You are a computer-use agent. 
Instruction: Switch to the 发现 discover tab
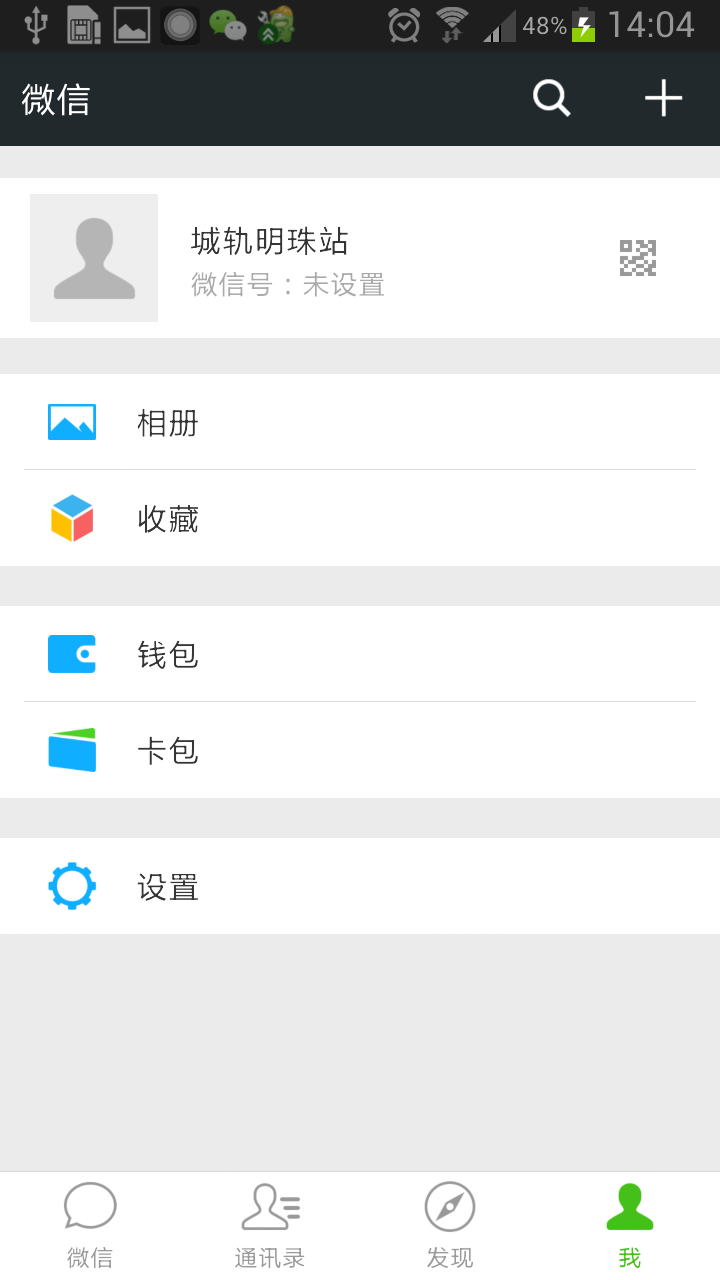(x=450, y=1226)
